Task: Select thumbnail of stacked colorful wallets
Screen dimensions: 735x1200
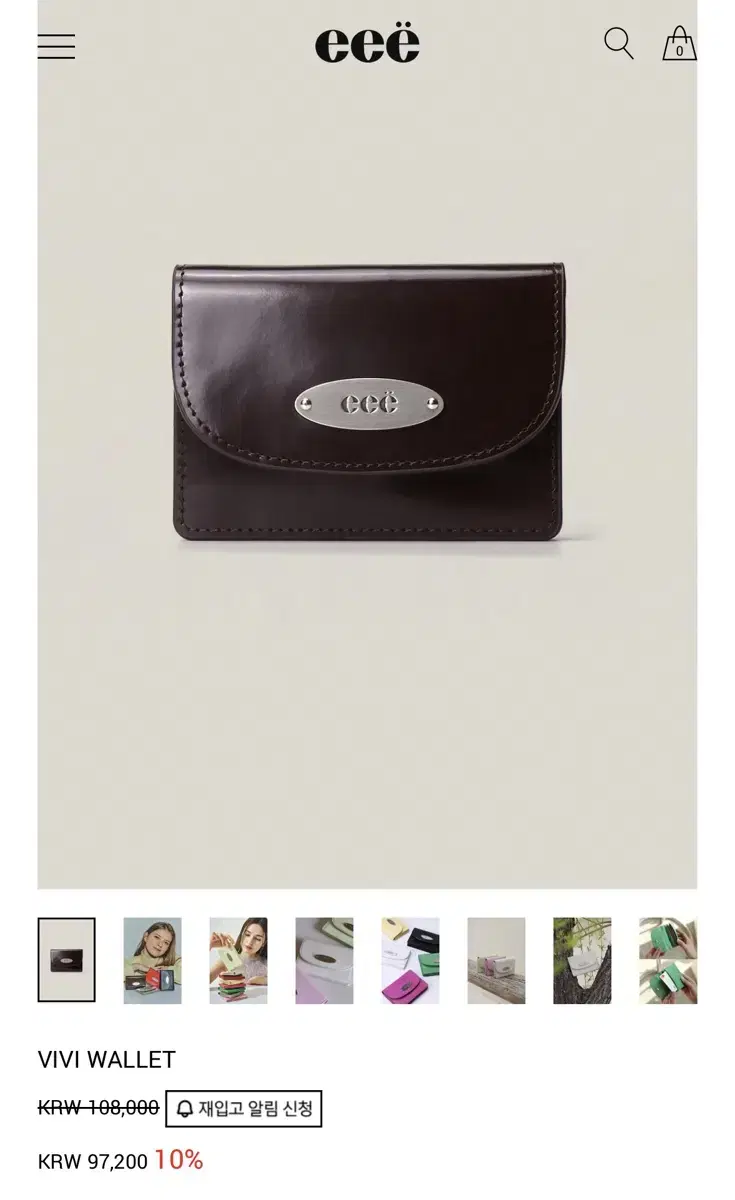Action: (236, 960)
